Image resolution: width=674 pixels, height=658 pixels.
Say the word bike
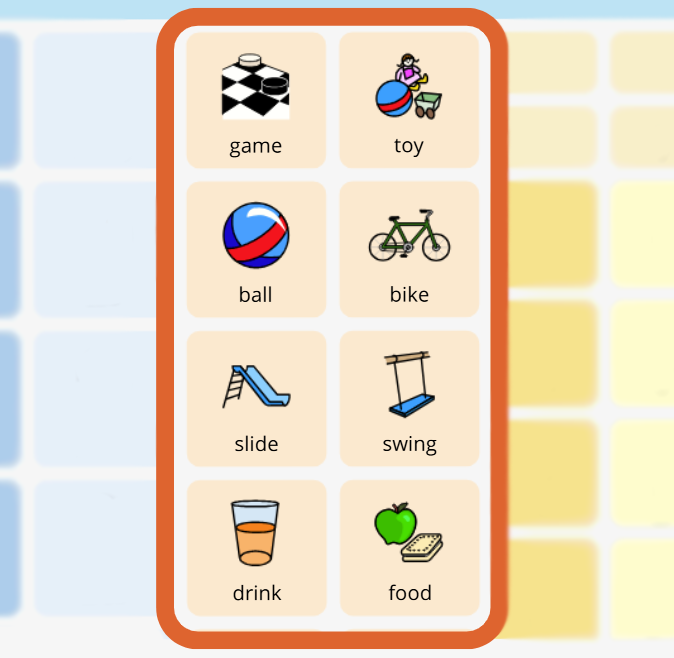(x=409, y=249)
